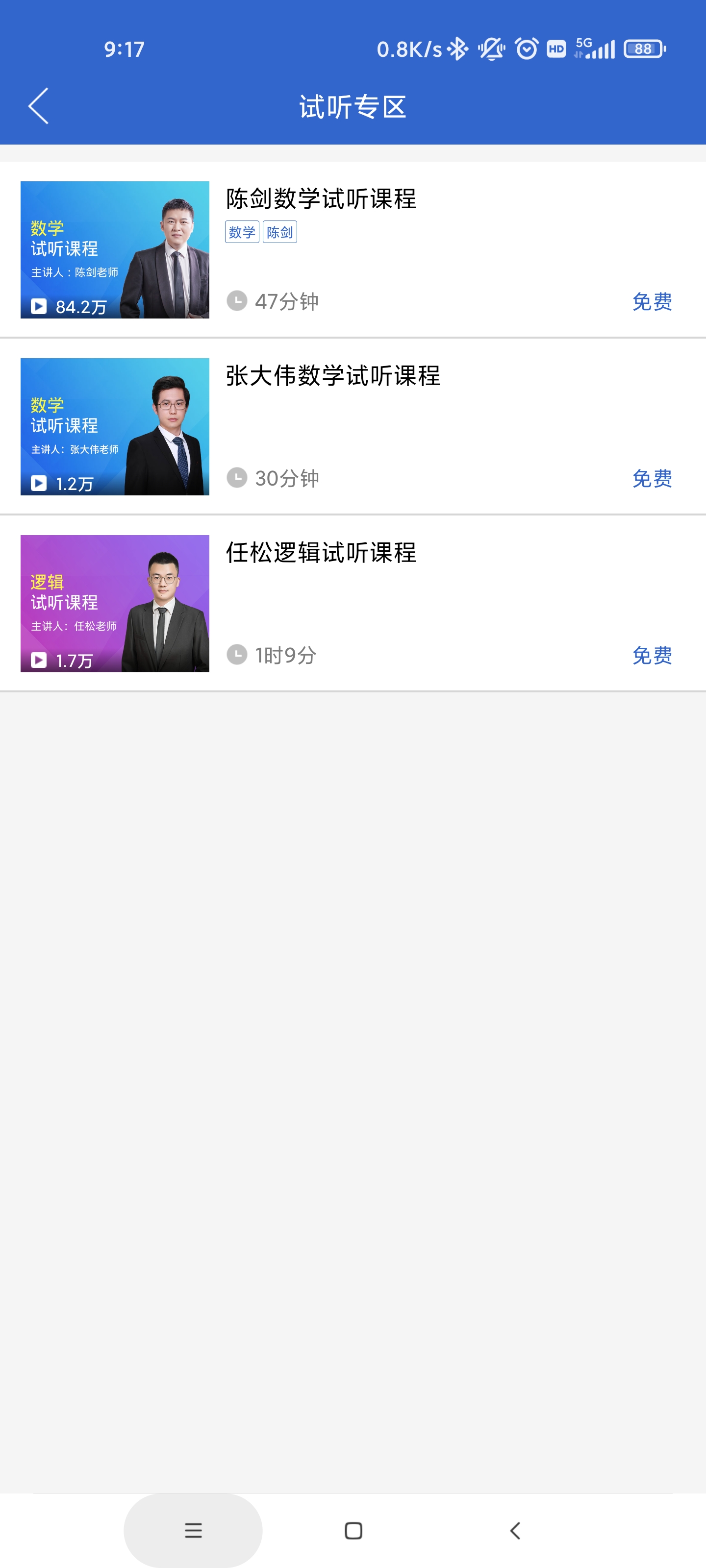Open 张大伟数学试听课程 course

pyautogui.click(x=332, y=375)
